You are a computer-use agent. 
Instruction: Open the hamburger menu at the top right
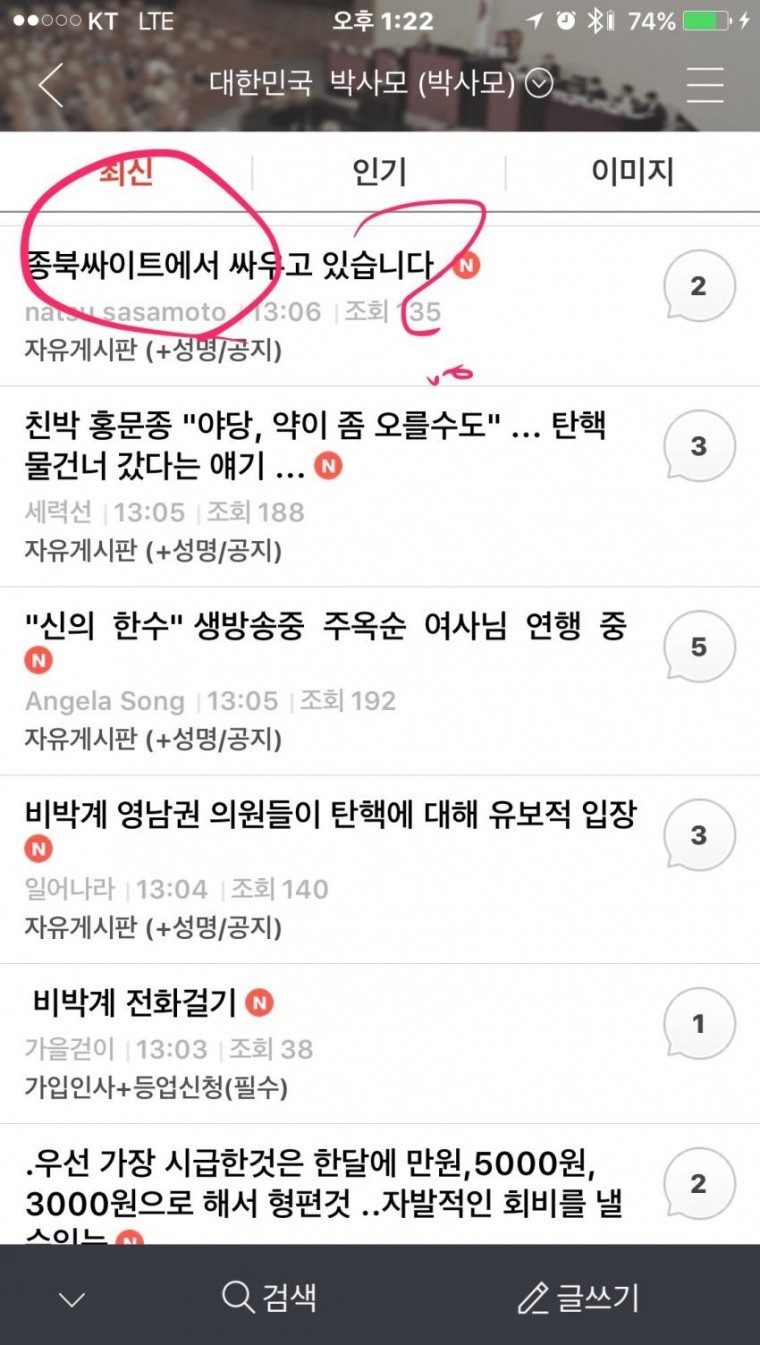click(x=705, y=86)
